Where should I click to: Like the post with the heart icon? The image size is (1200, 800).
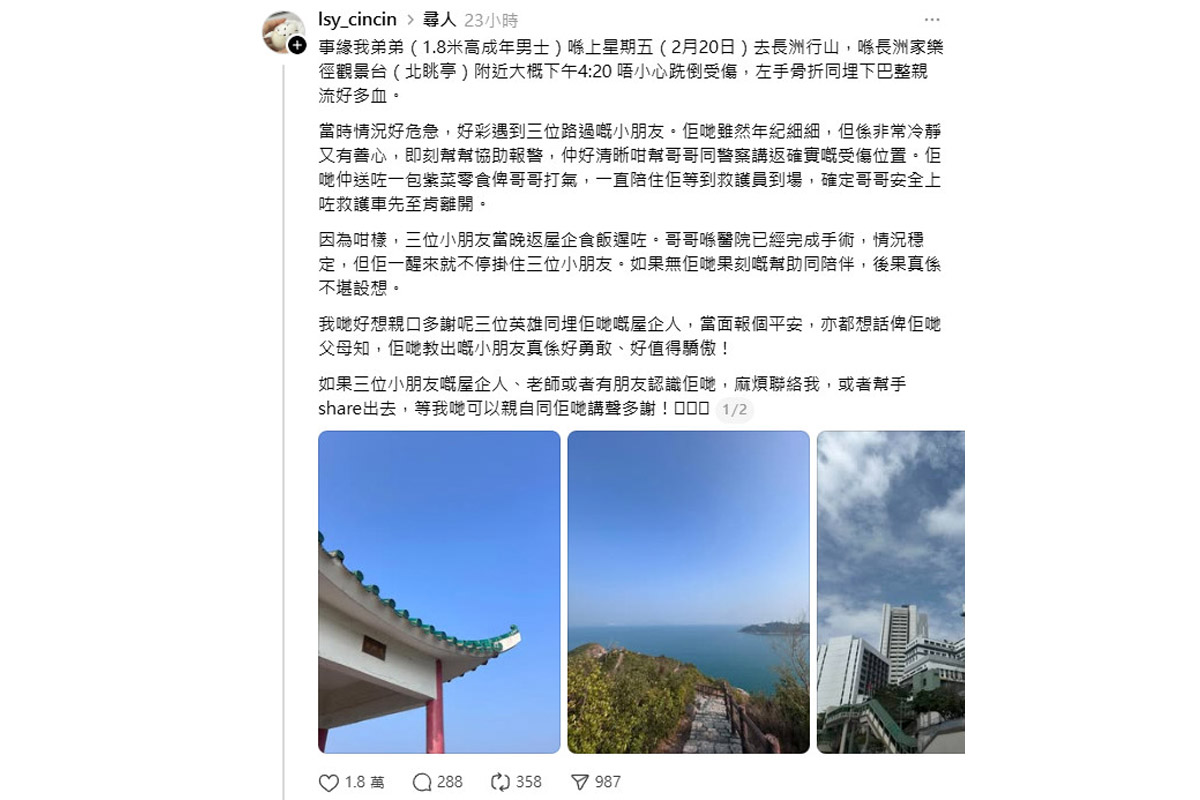(x=329, y=782)
